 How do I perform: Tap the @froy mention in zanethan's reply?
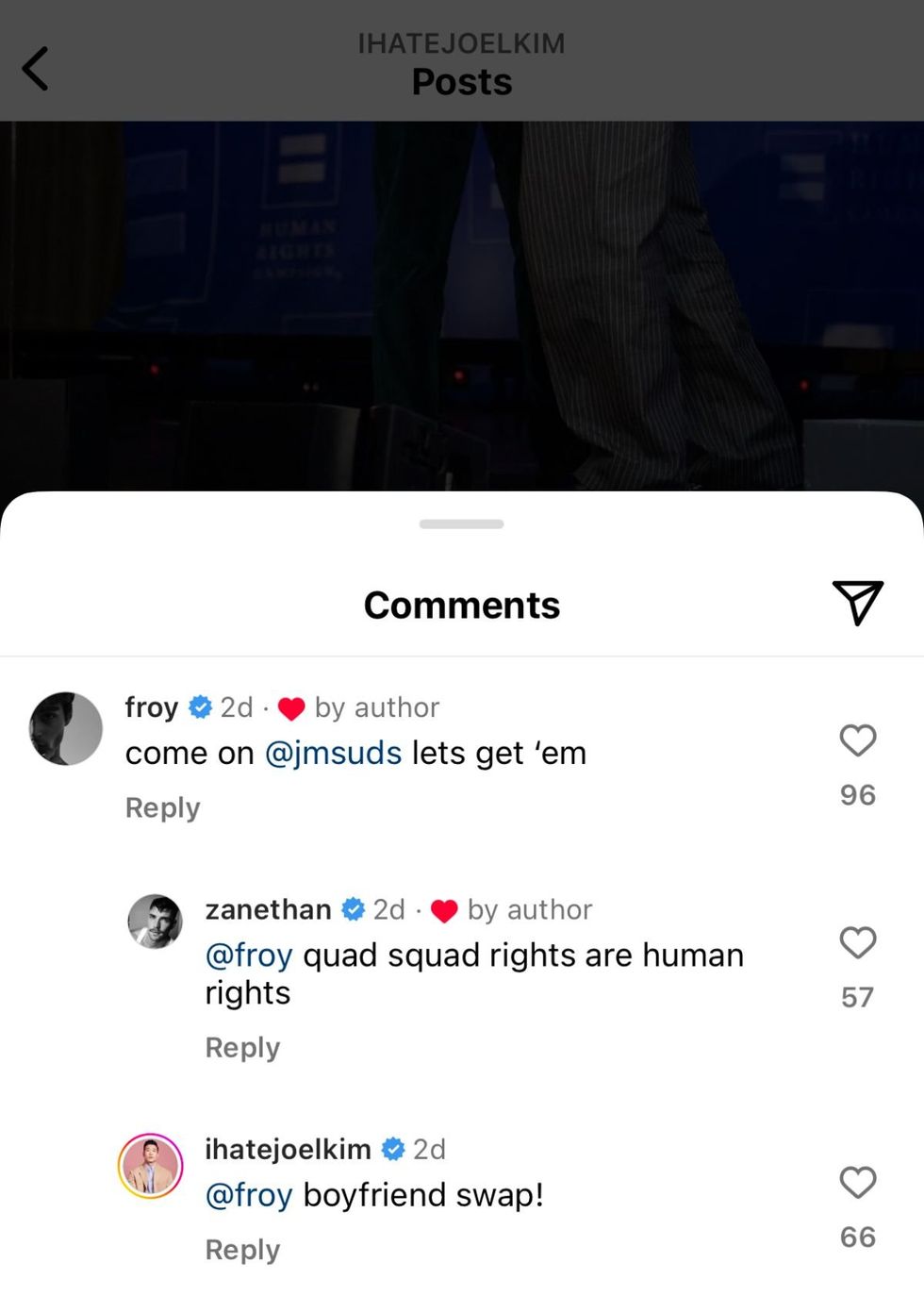coord(249,955)
